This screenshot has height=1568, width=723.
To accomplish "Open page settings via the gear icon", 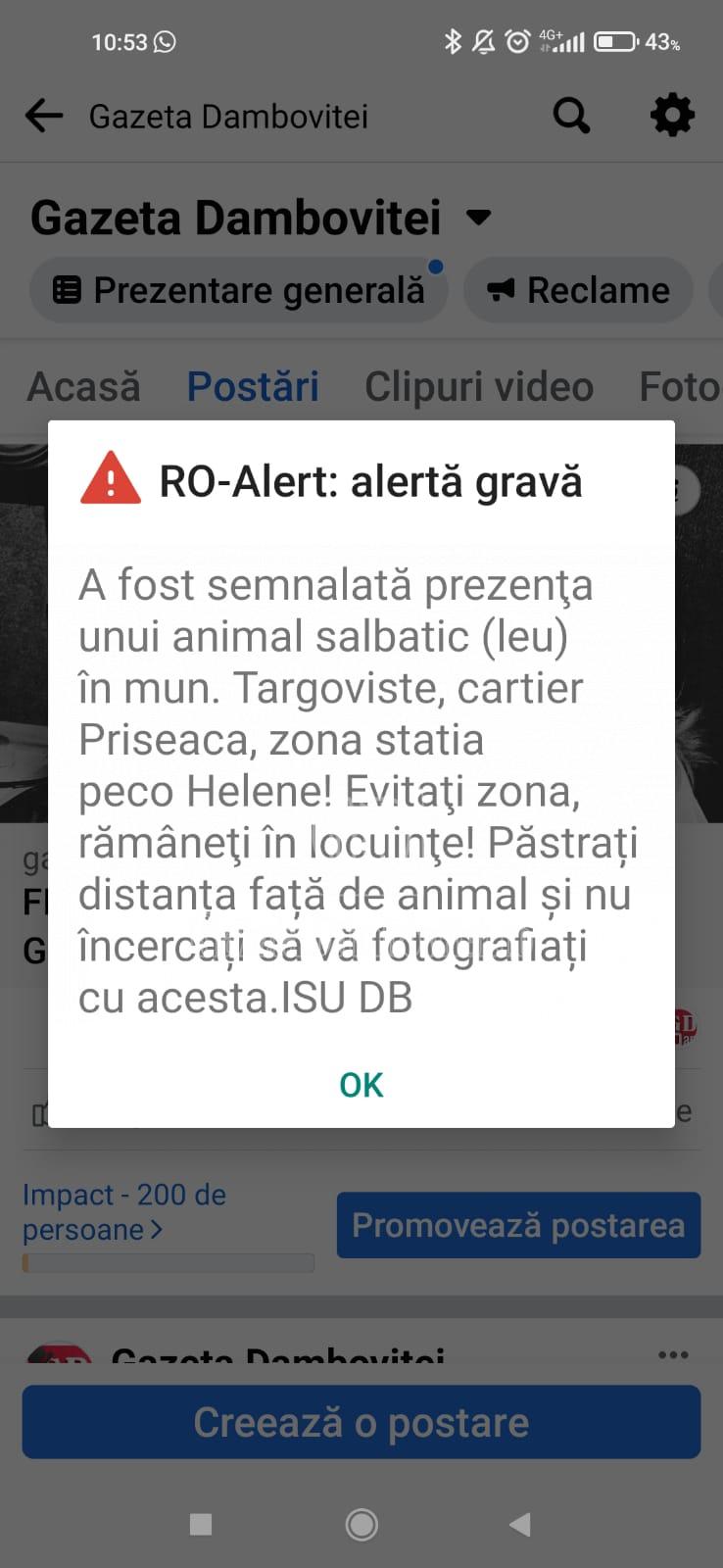I will point(673,116).
